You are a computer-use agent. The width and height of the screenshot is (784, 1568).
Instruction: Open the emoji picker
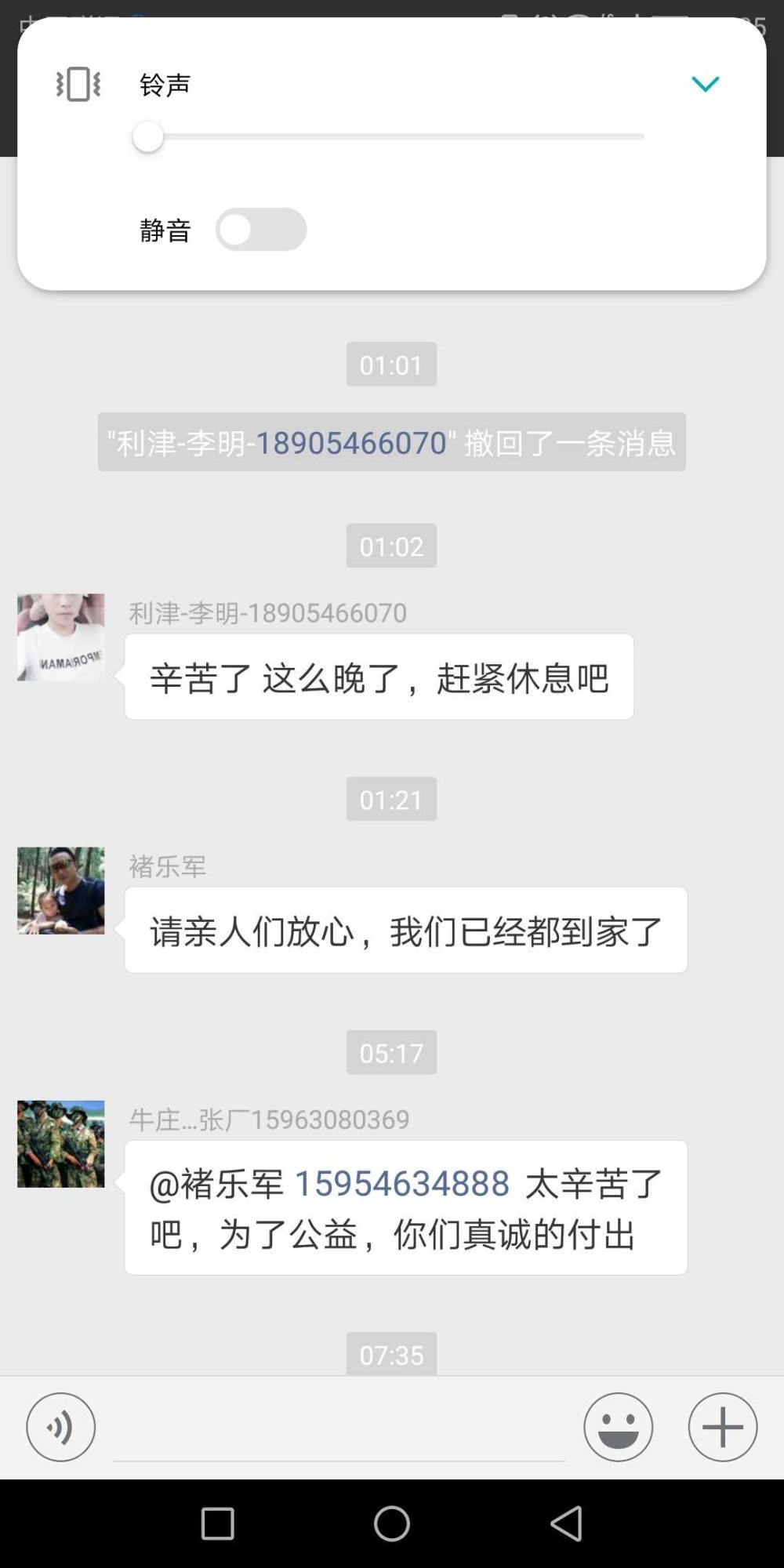point(618,1427)
